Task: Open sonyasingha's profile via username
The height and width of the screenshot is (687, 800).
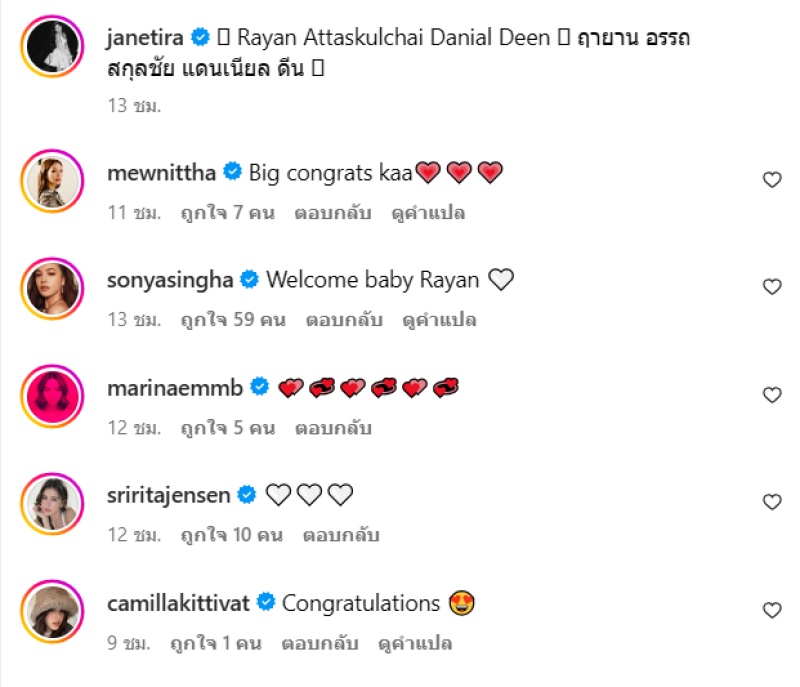Action: point(170,280)
